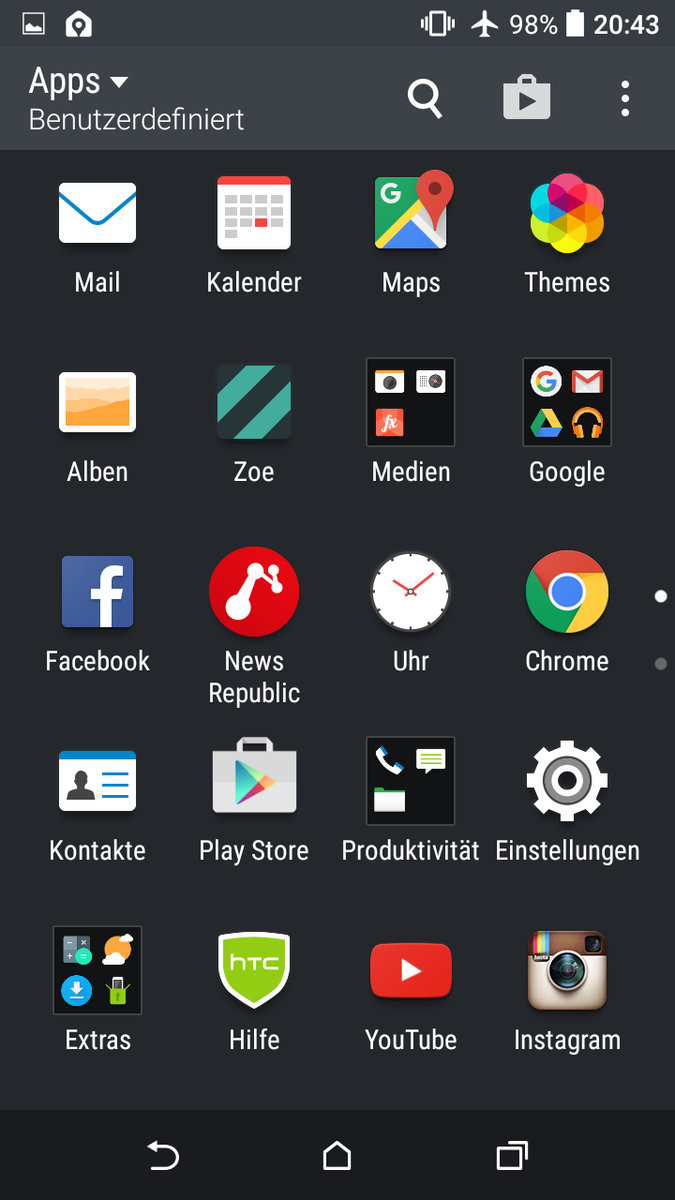Viewport: 675px width, 1200px height.
Task: Go to the home screen
Action: pos(337,1156)
